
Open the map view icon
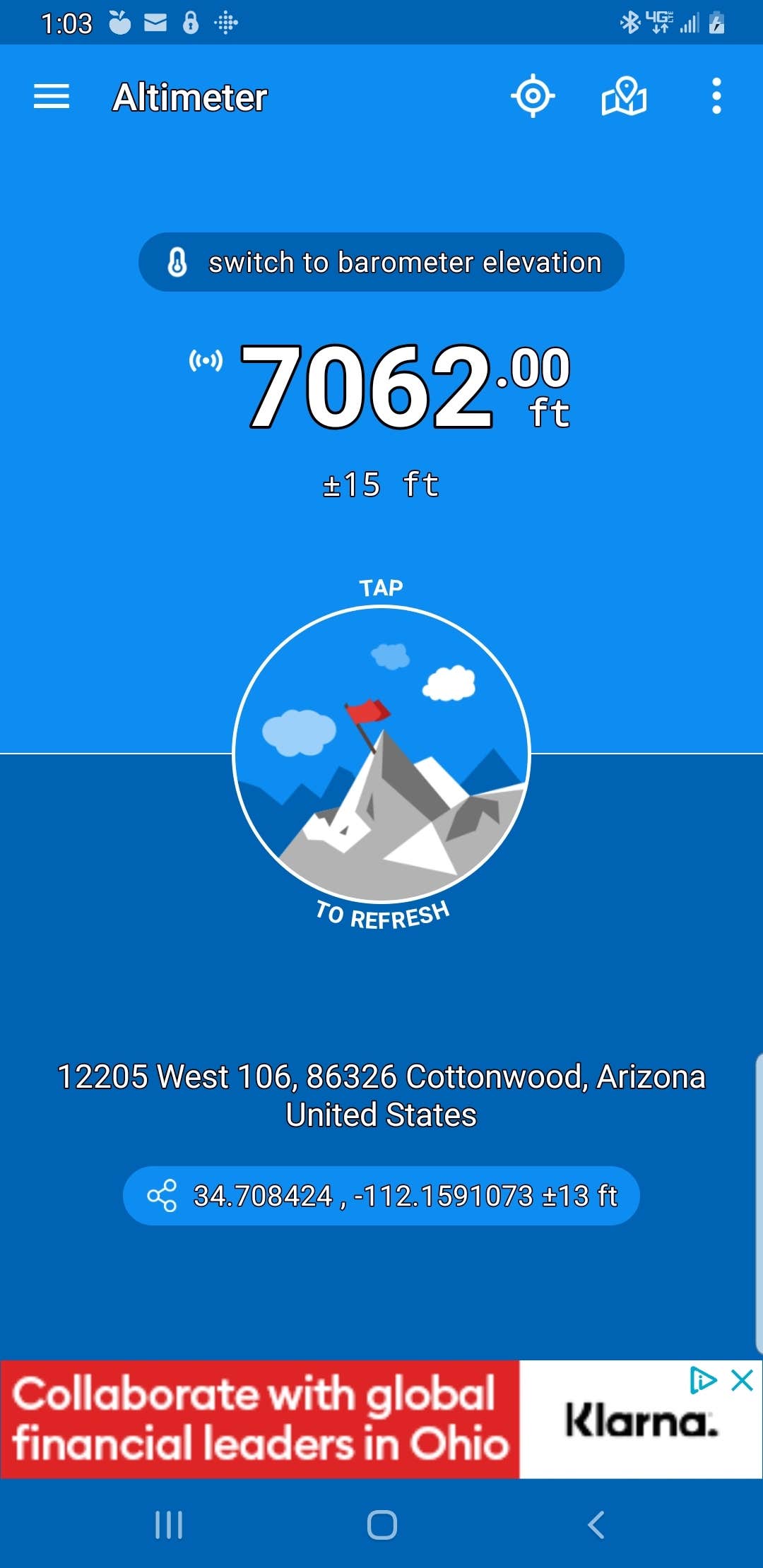624,97
